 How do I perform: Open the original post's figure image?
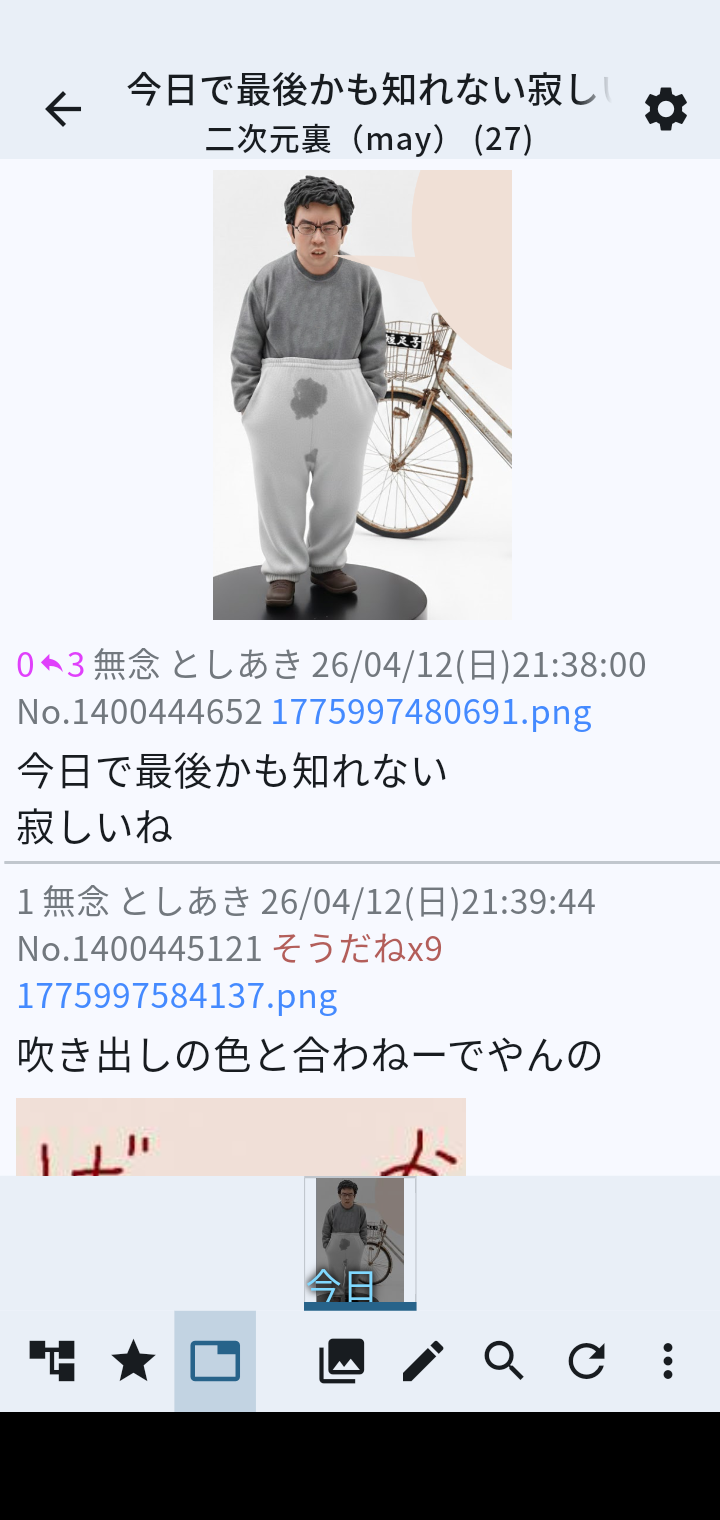362,394
